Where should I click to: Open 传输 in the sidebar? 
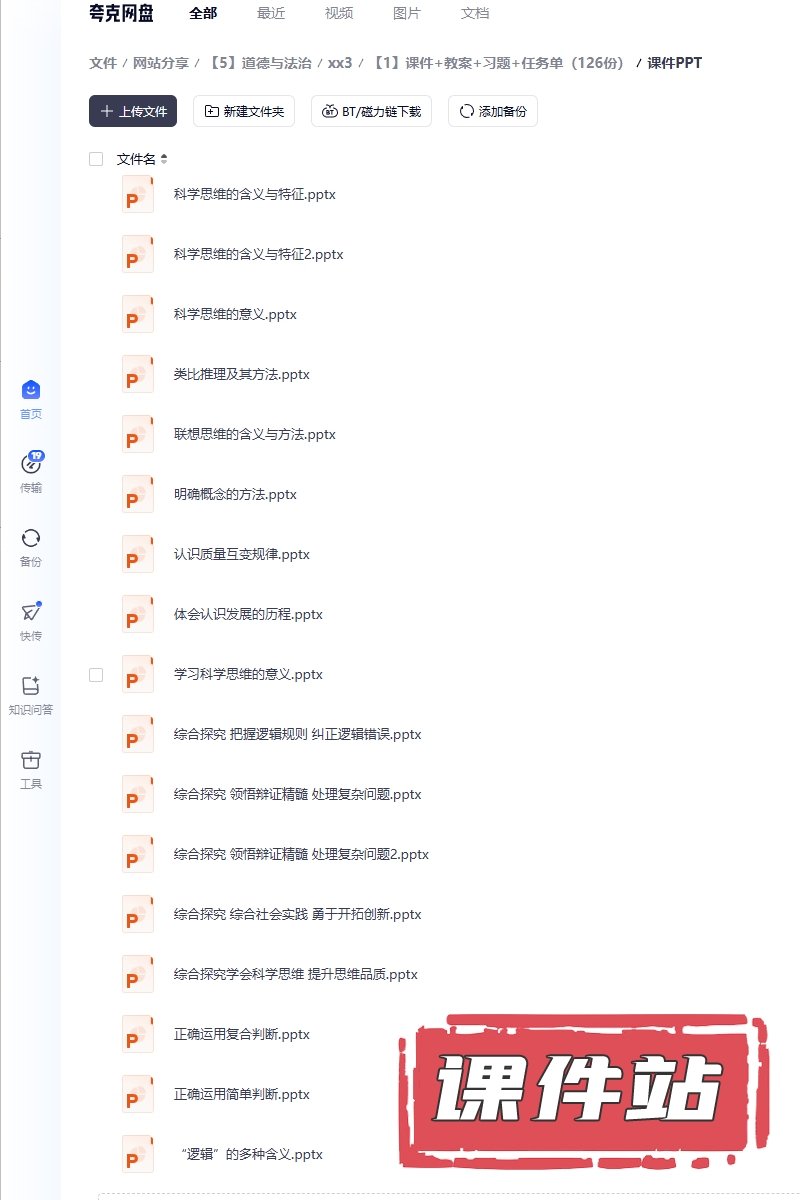[31, 473]
